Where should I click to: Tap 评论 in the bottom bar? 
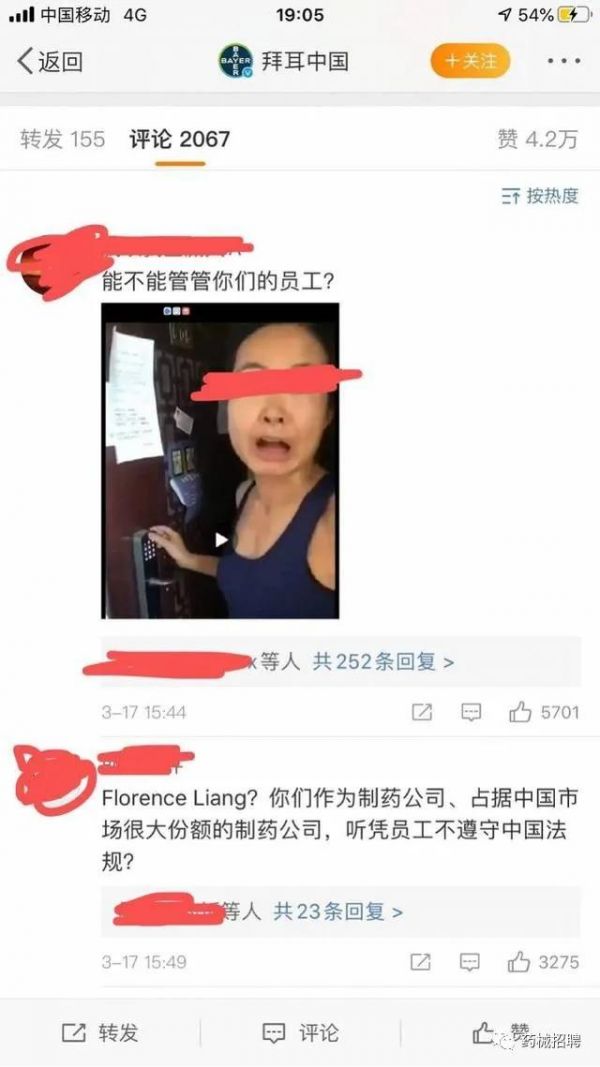click(x=300, y=1032)
